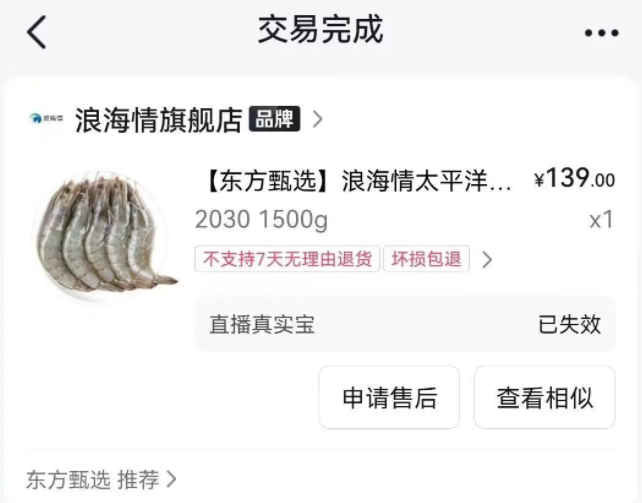This screenshot has height=503, width=642.
Task: Open the three-dot overflow menu
Action: (601, 33)
